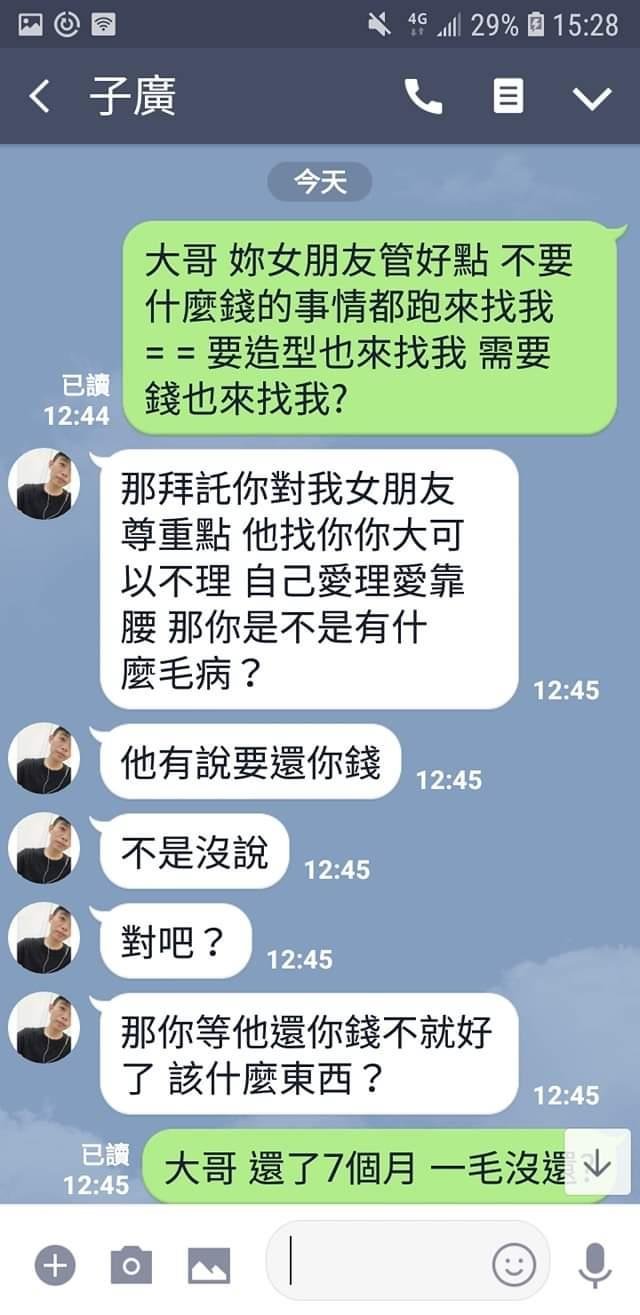Expand the chat options chevron
The height and width of the screenshot is (1315, 640).
[x=591, y=97]
